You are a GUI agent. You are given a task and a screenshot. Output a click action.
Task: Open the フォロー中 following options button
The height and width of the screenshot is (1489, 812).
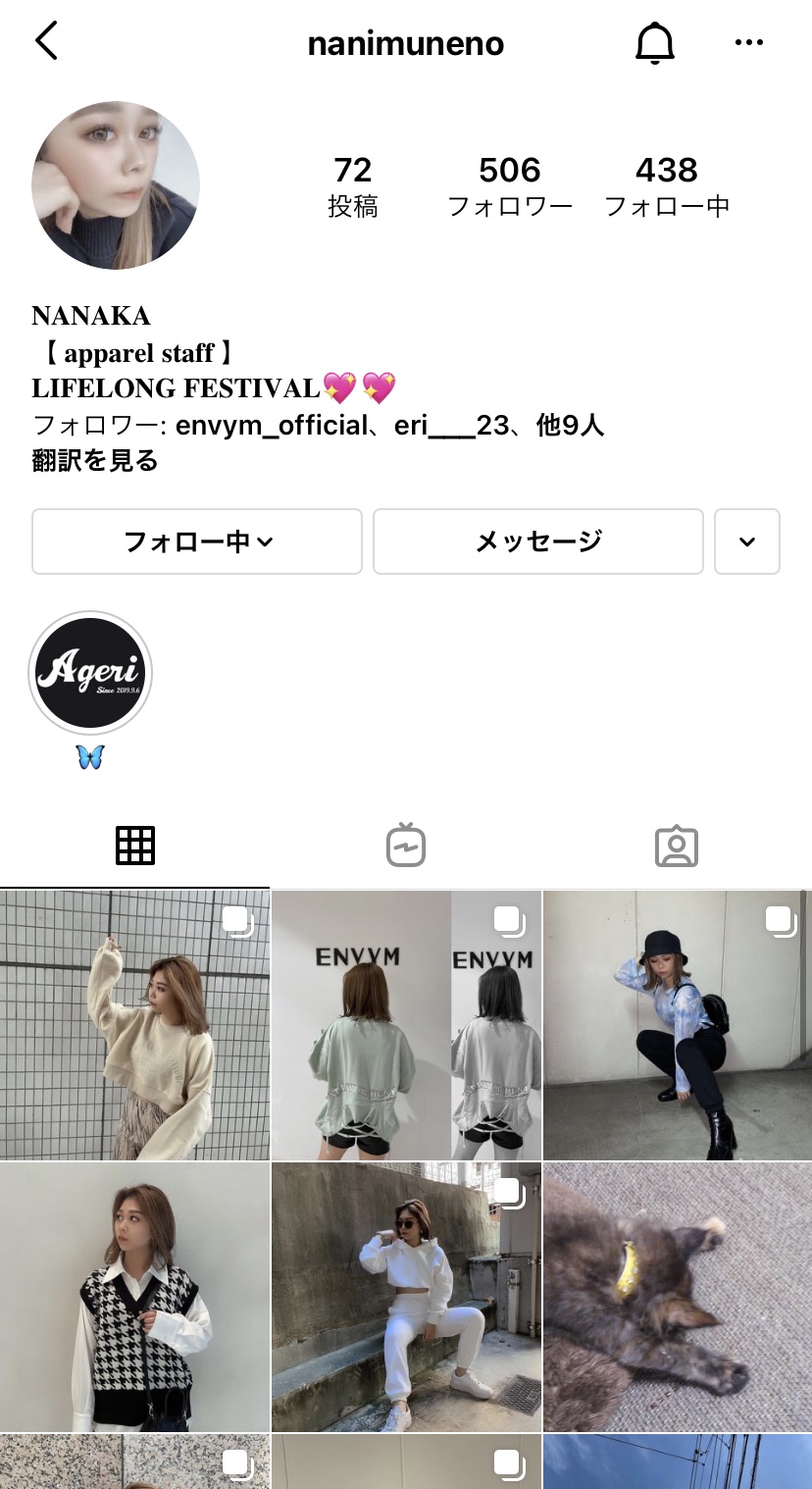(x=197, y=541)
